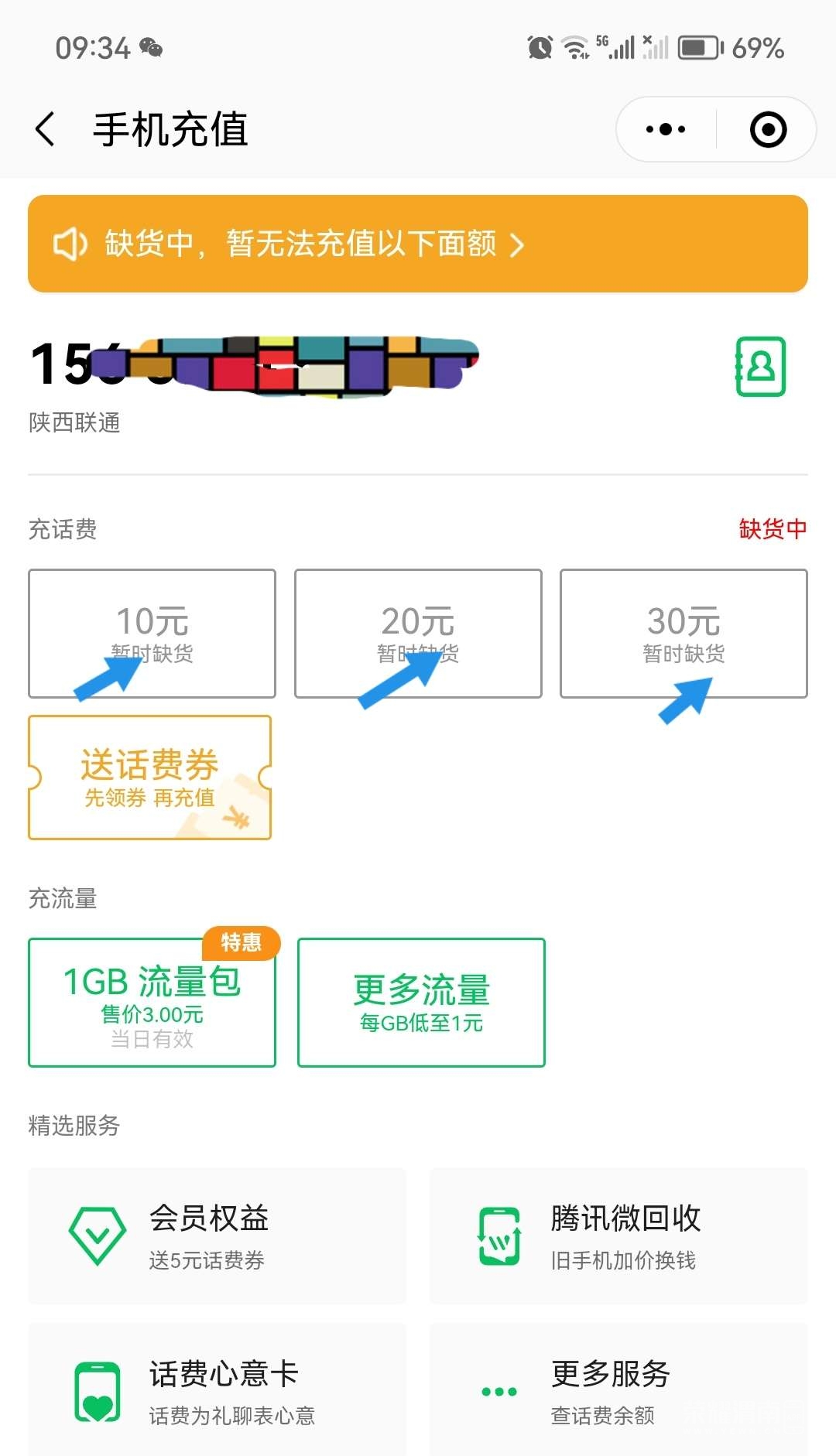836x1456 pixels.
Task: Open the contacts picker icon
Action: (760, 367)
